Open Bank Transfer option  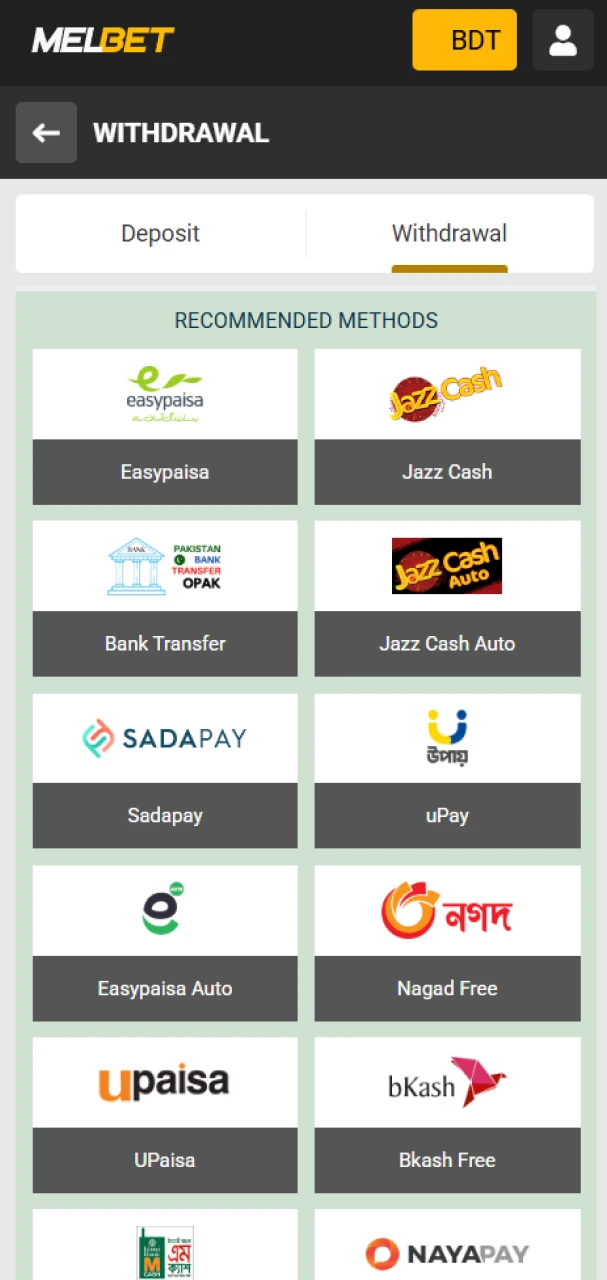point(165,598)
